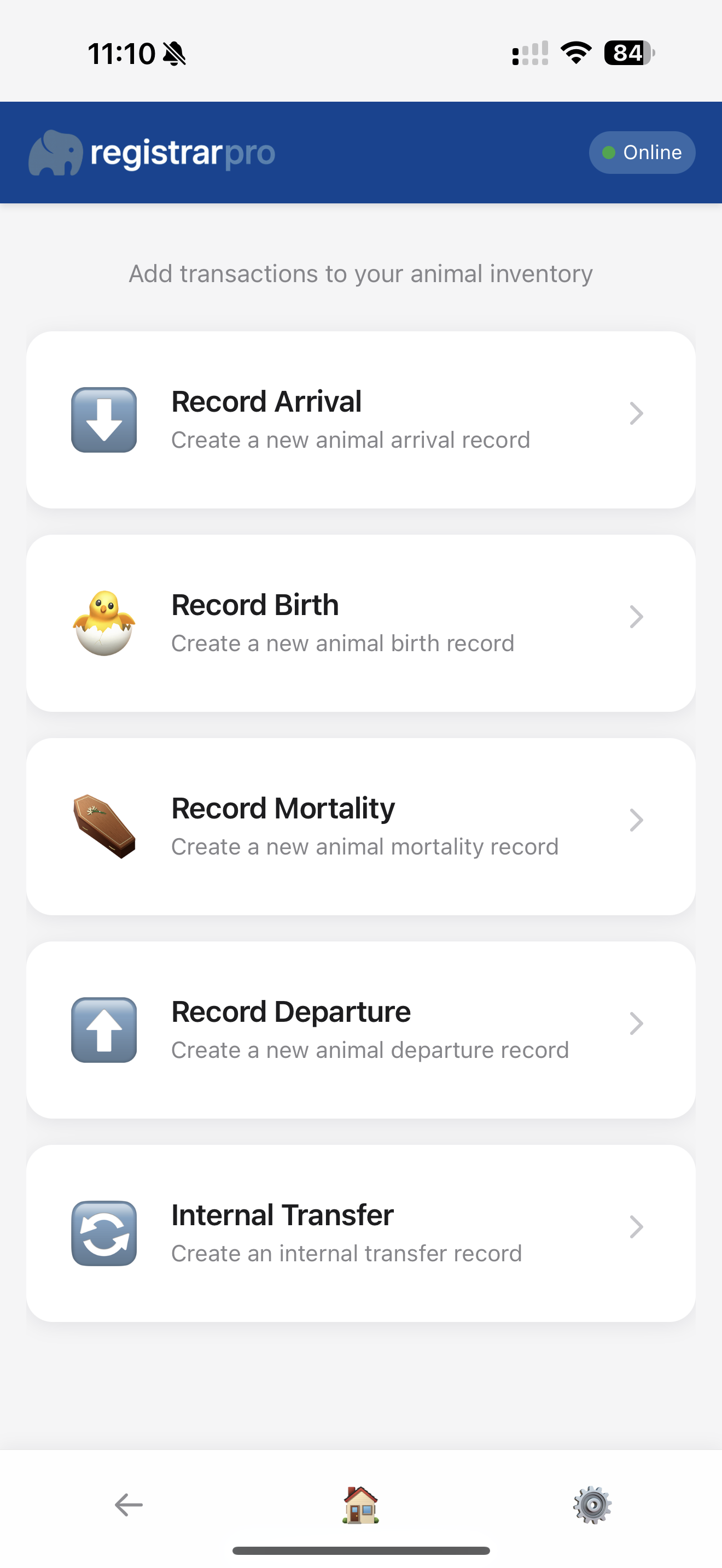Expand Record Arrival via its chevron

[x=636, y=413]
